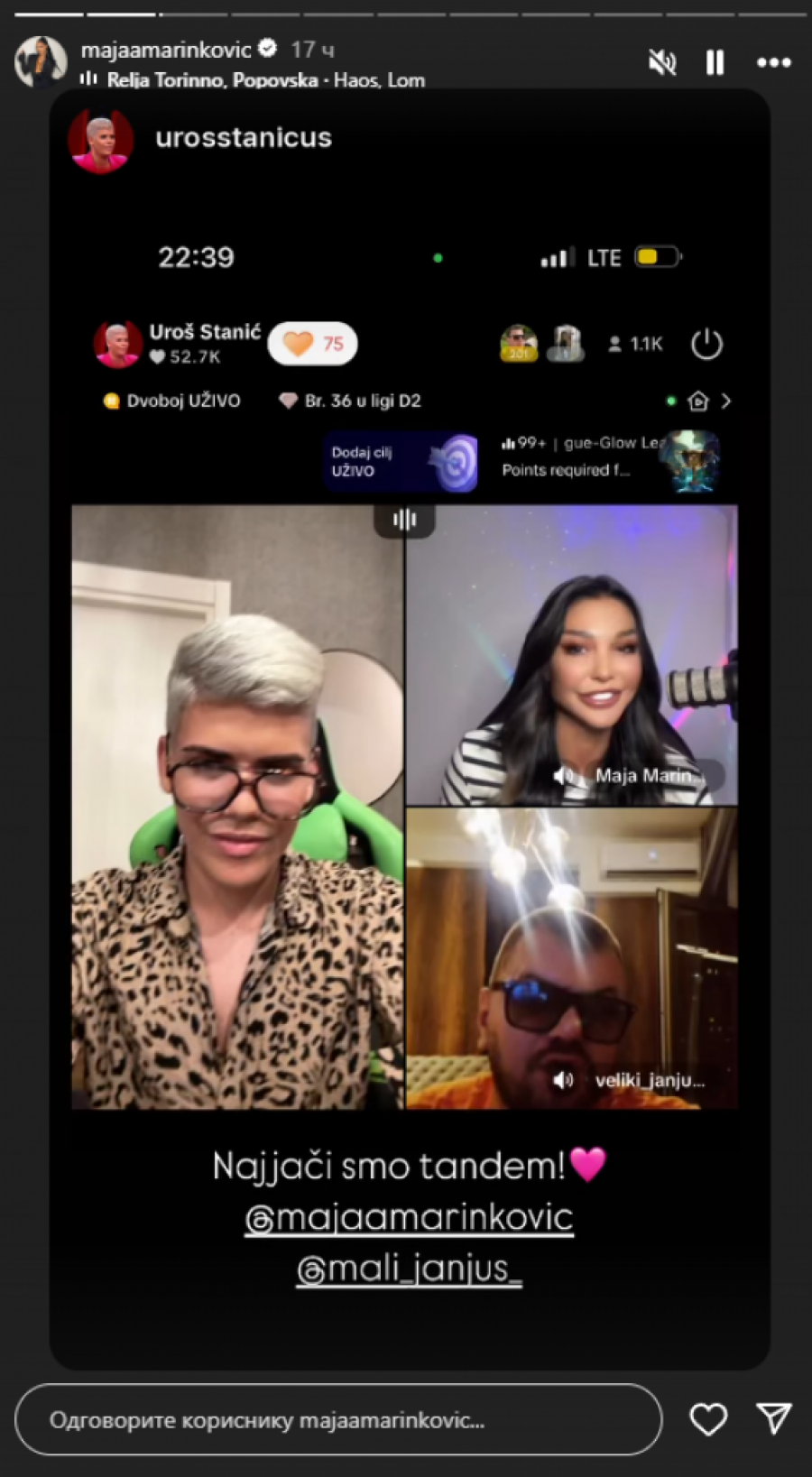812x1477 pixels.
Task: Pause the story playback
Action: 715,62
